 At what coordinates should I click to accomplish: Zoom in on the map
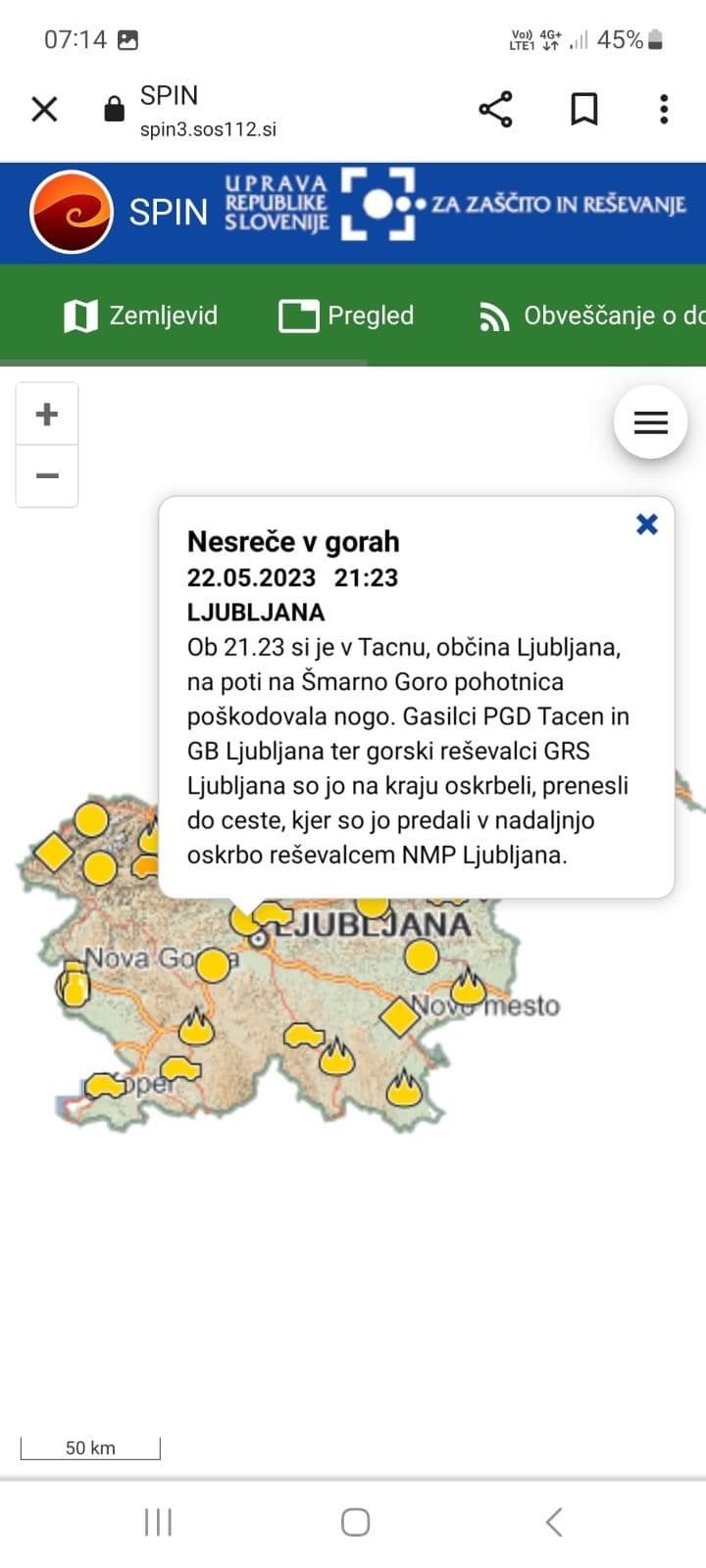coord(47,415)
